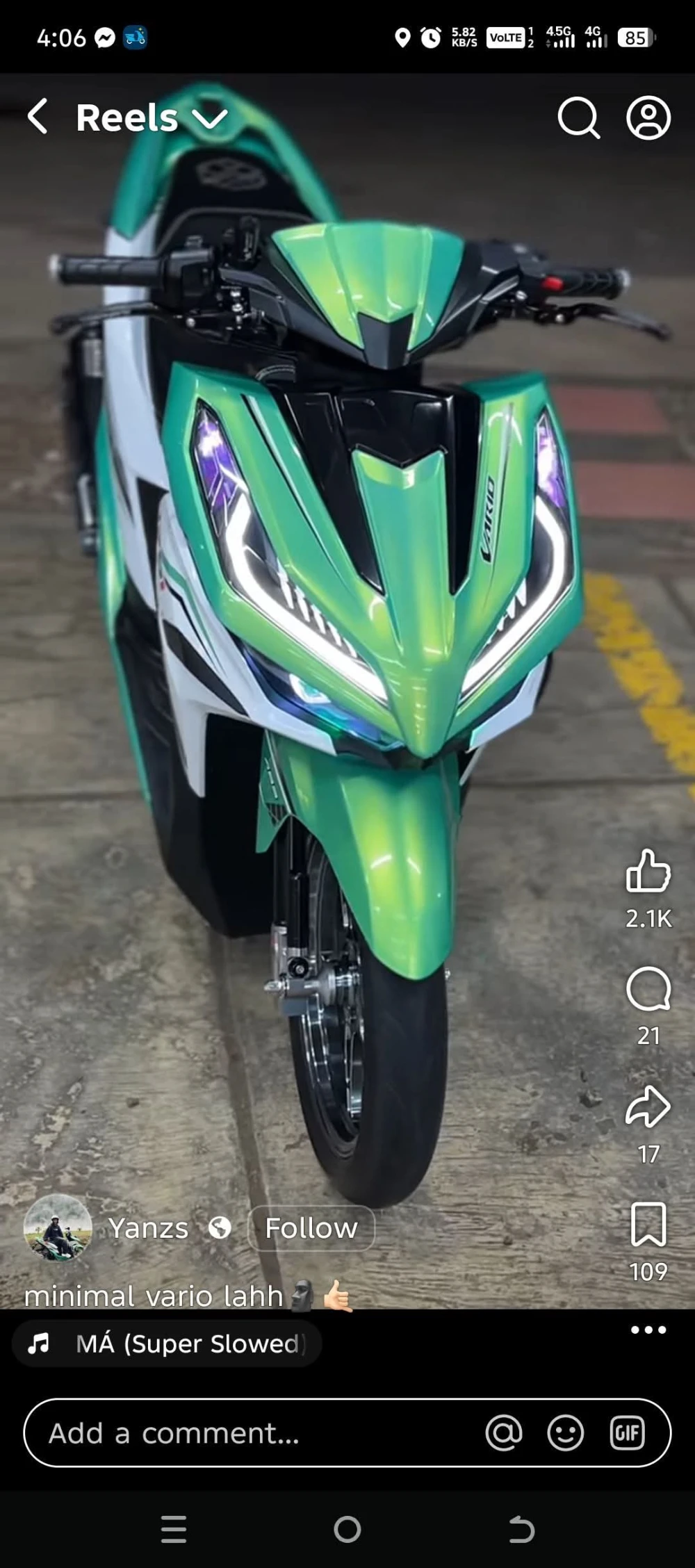Open Yanzs profile picture
This screenshot has width=695, height=1568.
(x=58, y=1228)
